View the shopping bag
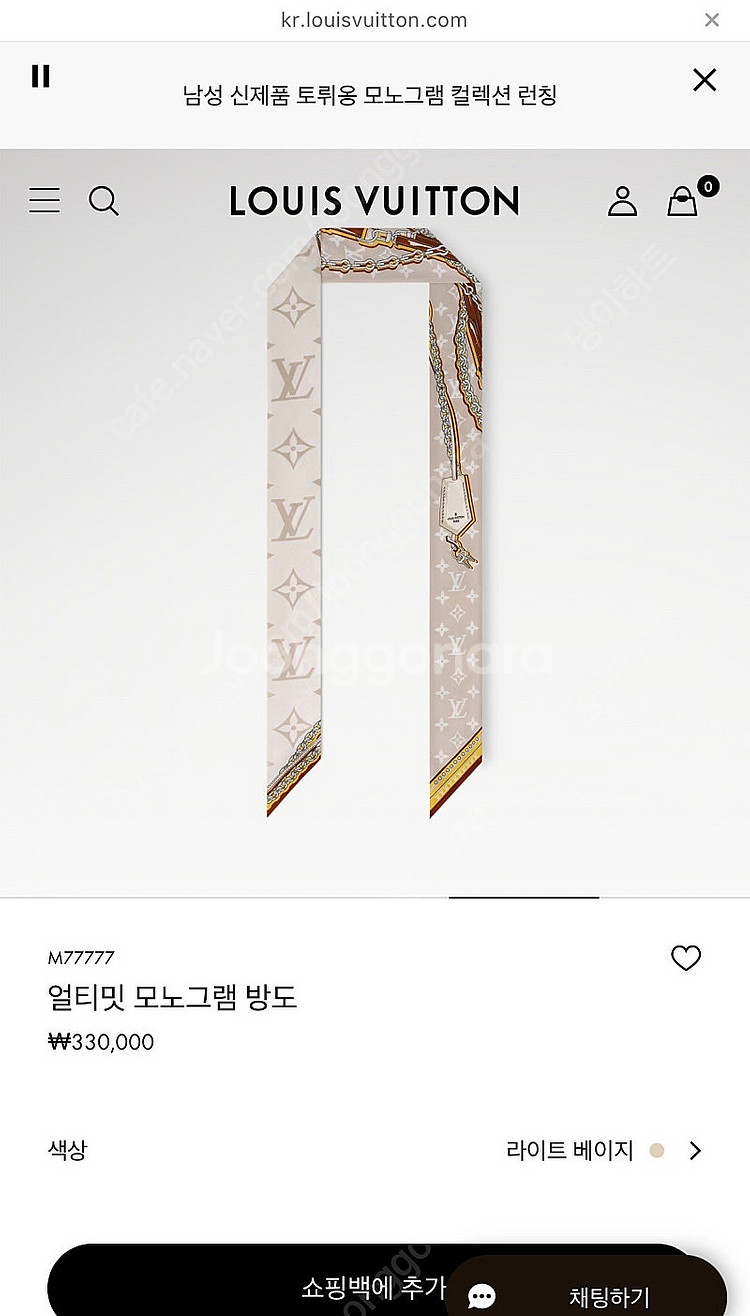Image resolution: width=750 pixels, height=1316 pixels. tap(684, 201)
